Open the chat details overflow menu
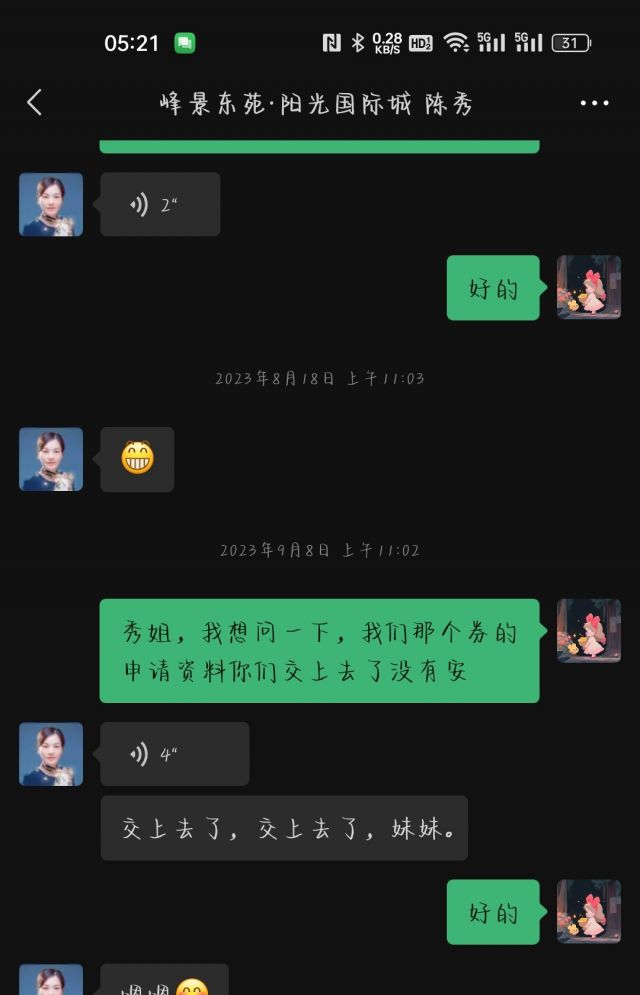Screen dimensions: 640x995 point(594,103)
